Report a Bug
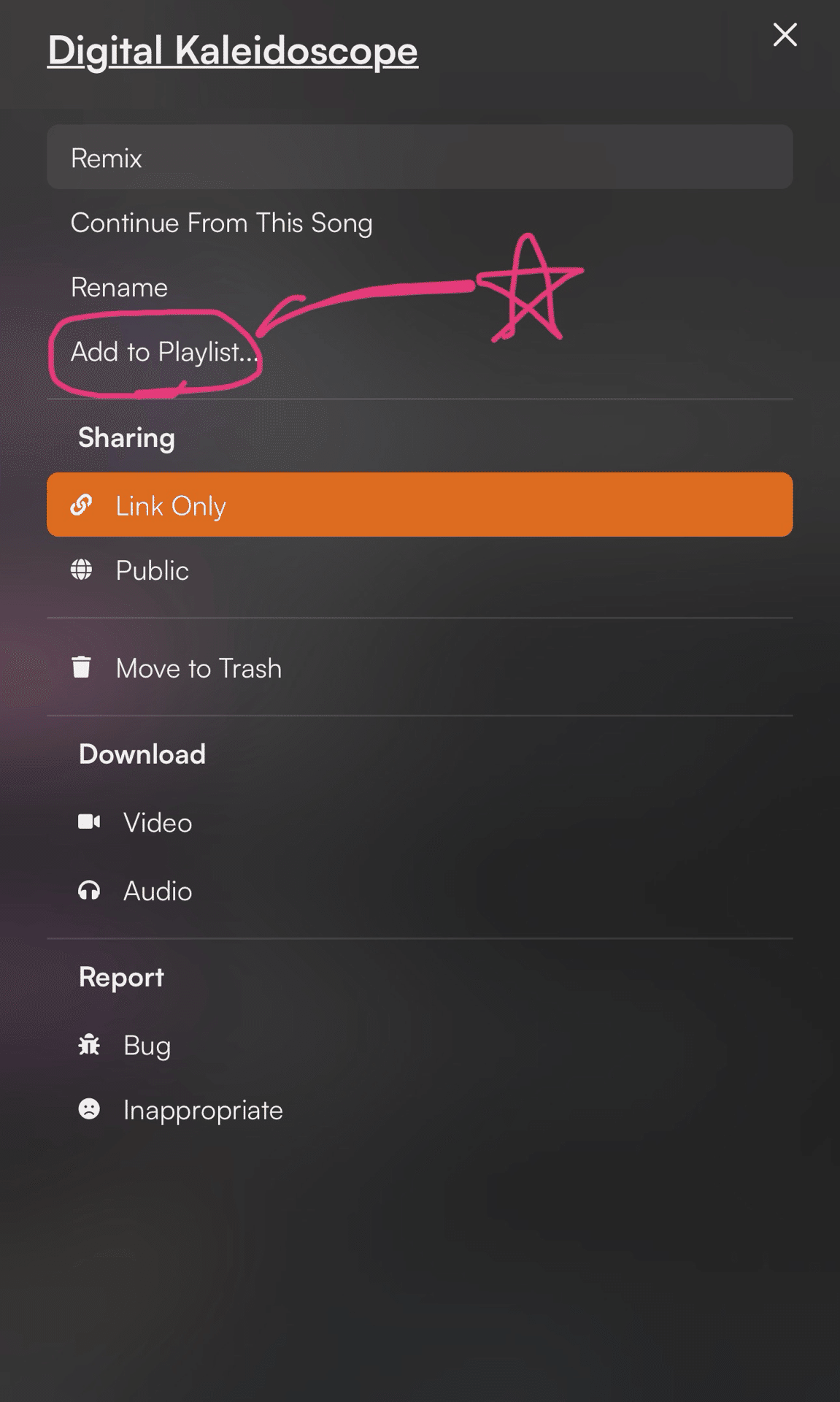 (146, 1046)
